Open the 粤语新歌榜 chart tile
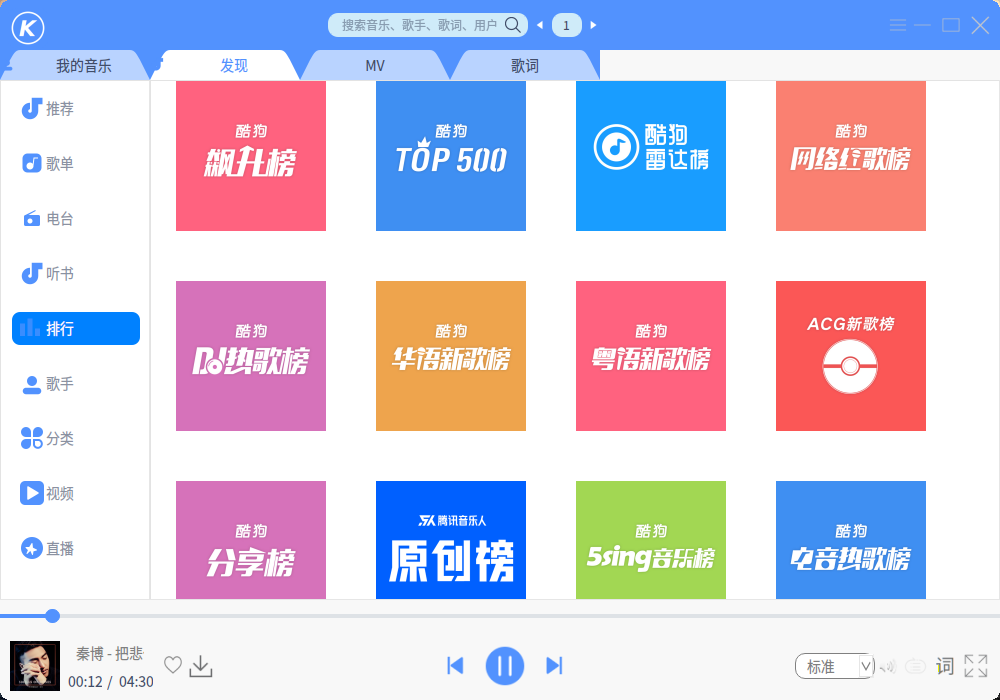This screenshot has height=700, width=1000. [x=651, y=356]
